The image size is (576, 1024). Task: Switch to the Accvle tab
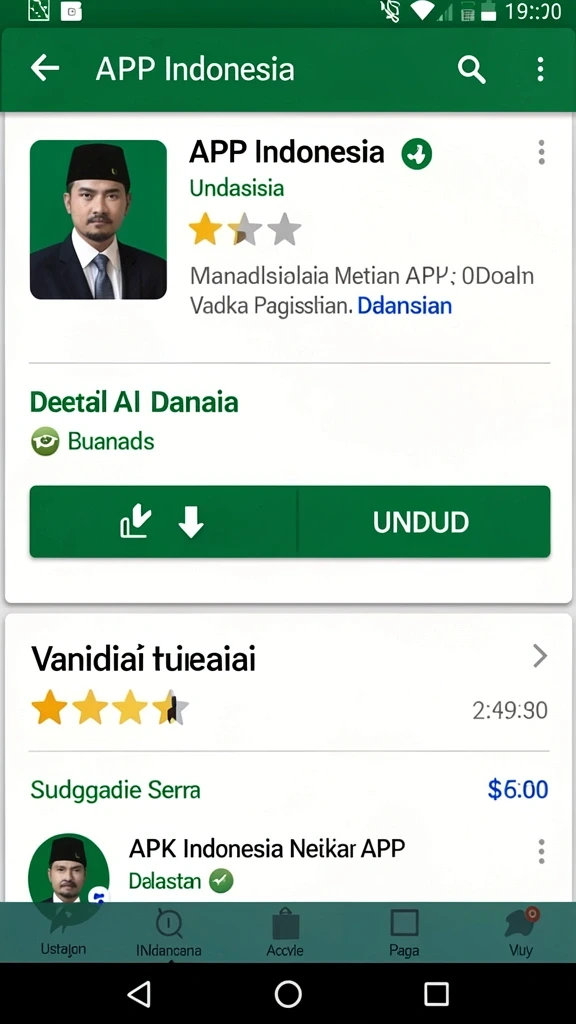click(285, 933)
